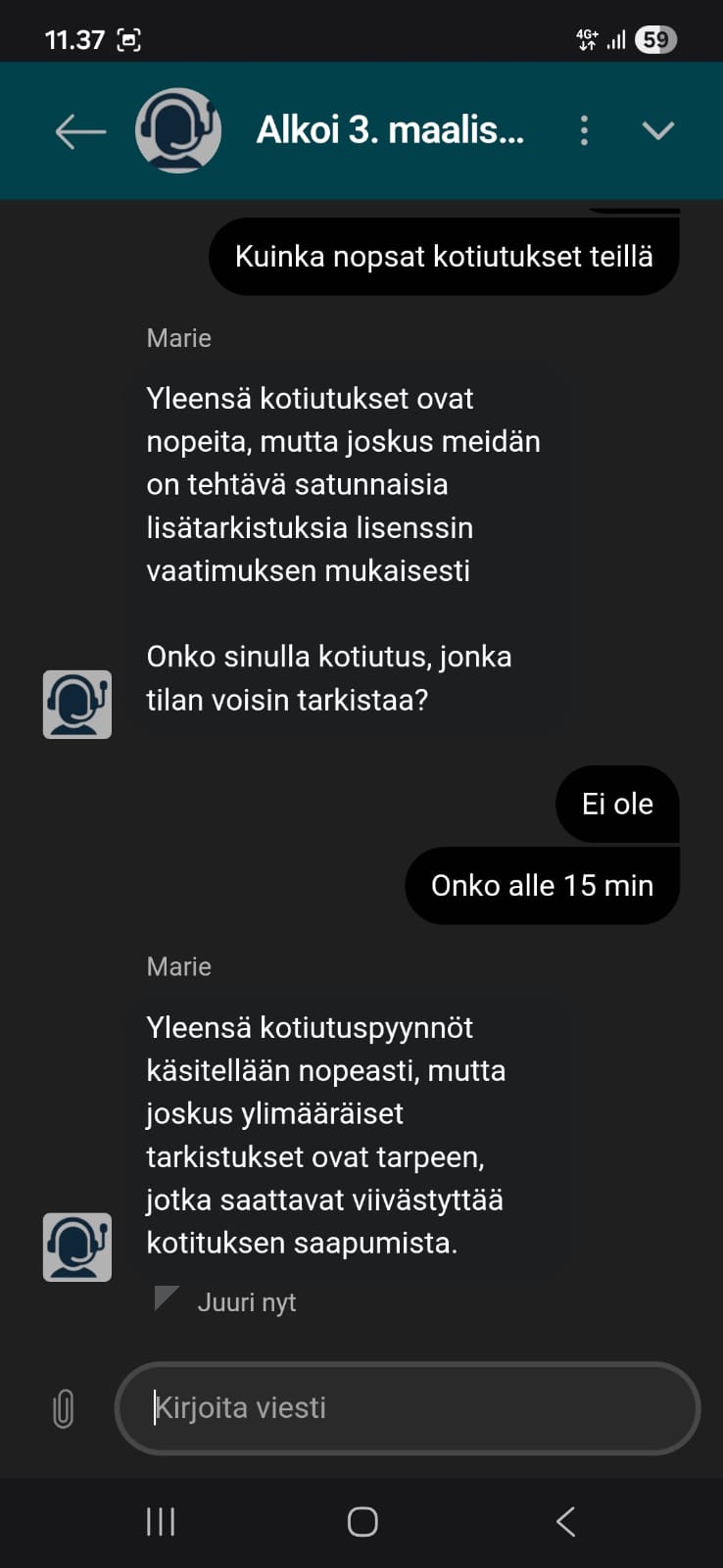Go back using the header arrow
This screenshot has height=1568, width=723.
80,130
